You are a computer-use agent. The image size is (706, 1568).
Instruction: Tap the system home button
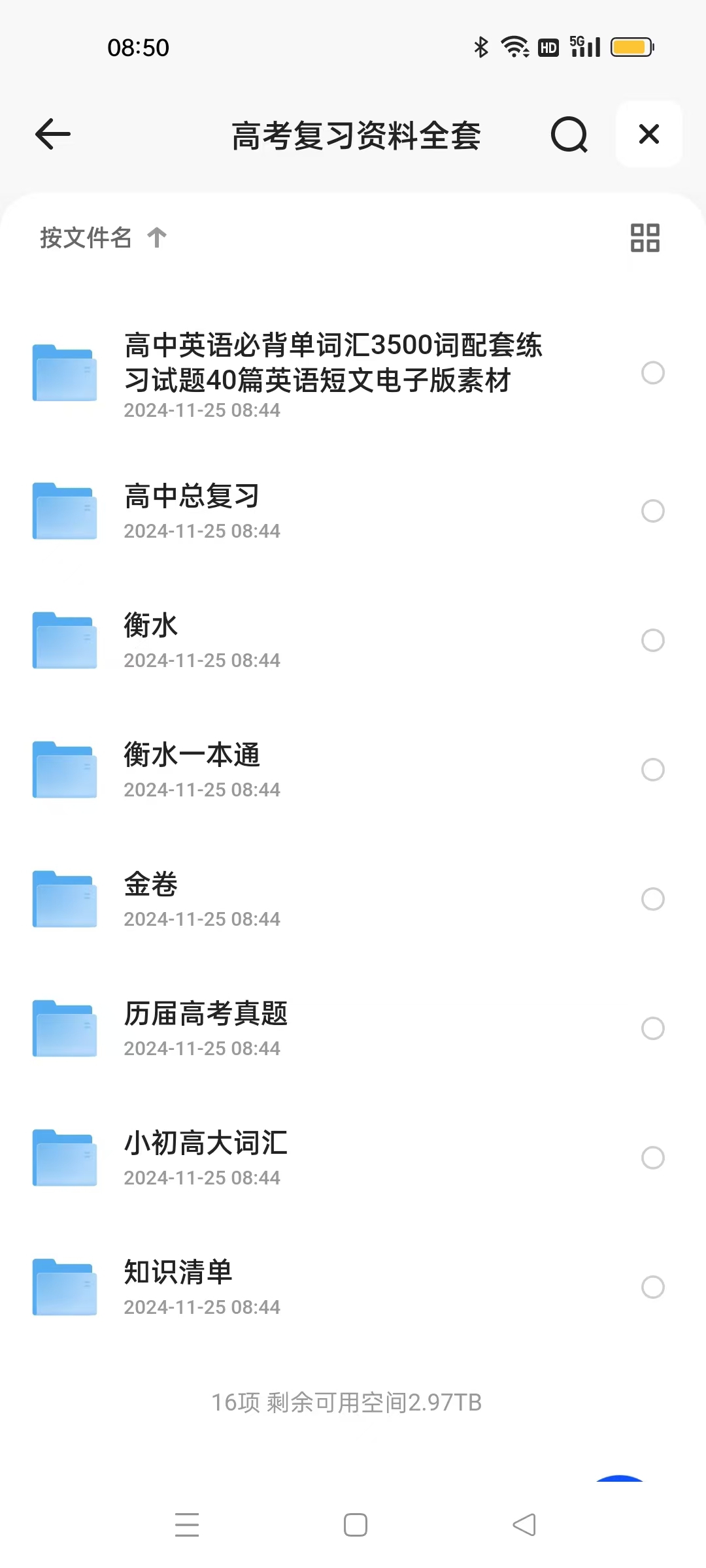(355, 1525)
